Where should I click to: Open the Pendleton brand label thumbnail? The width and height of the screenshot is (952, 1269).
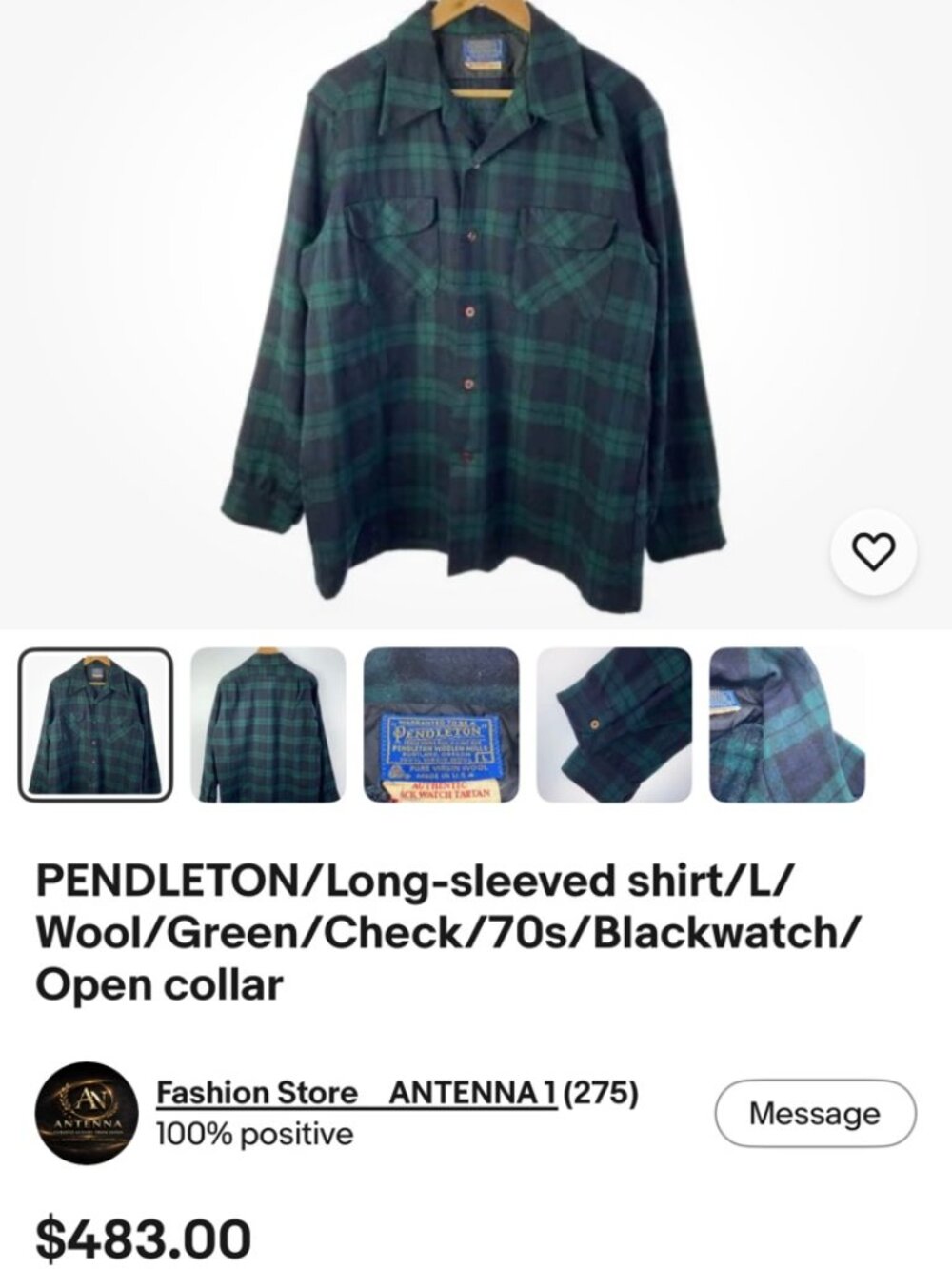pyautogui.click(x=441, y=727)
